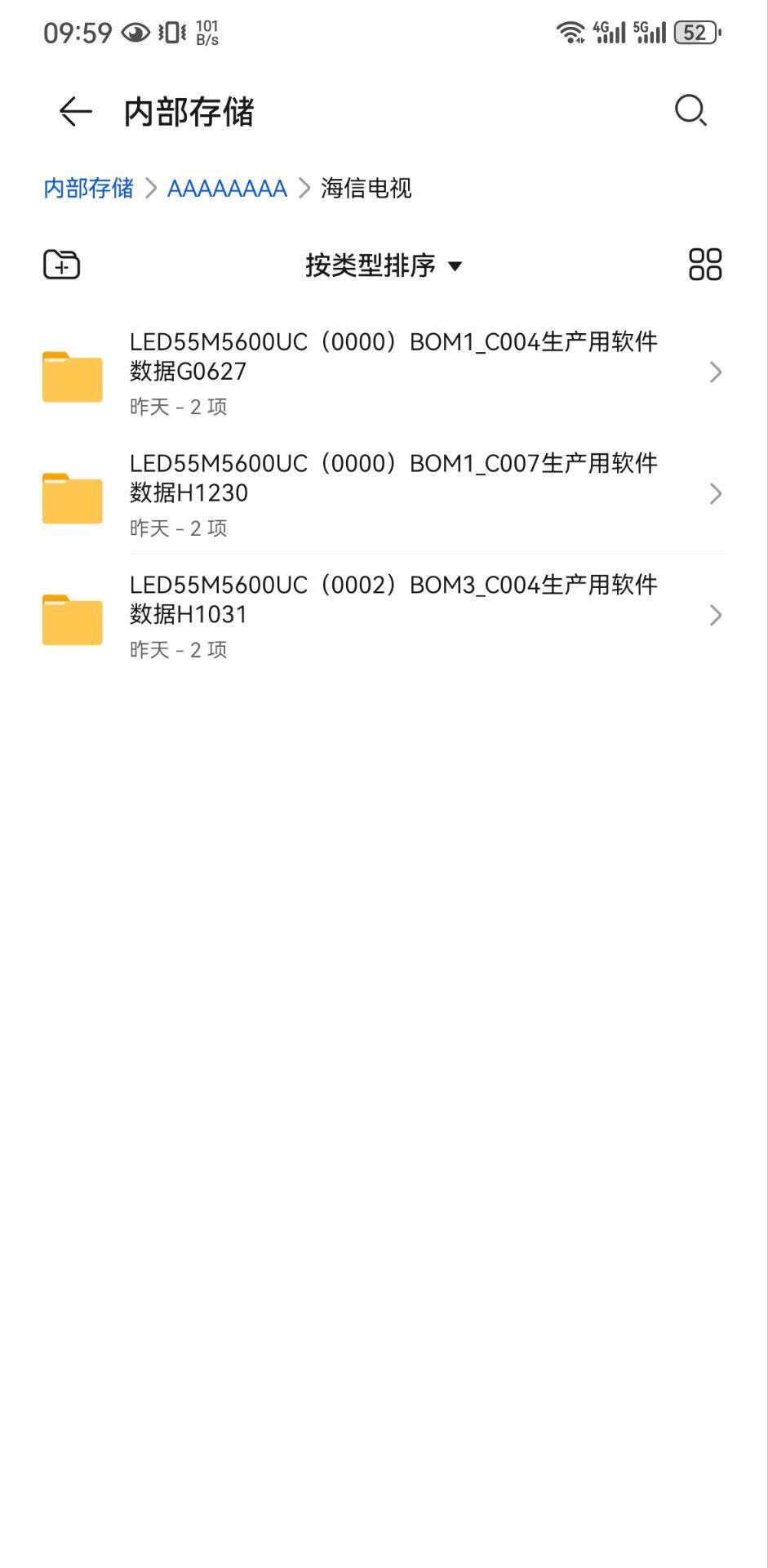The width and height of the screenshot is (768, 1568).
Task: Go back using the back arrow
Action: [73, 110]
